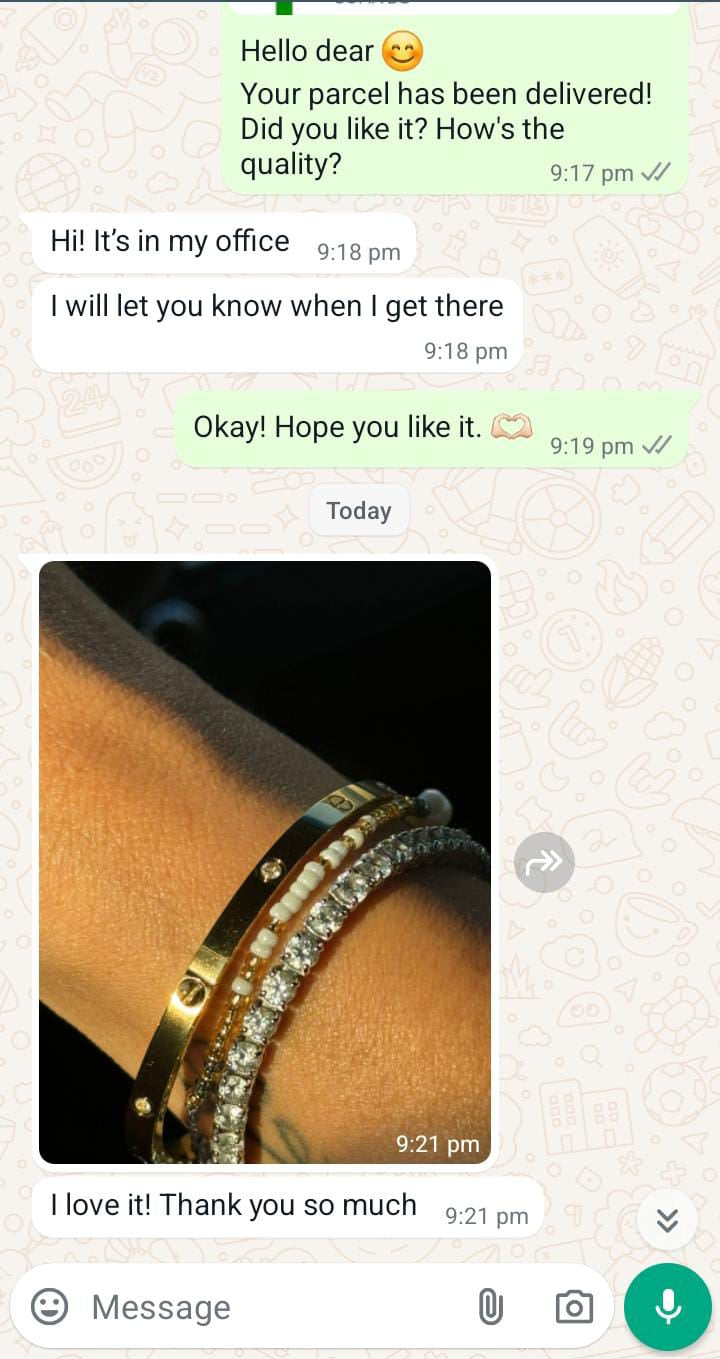720x1359 pixels.
Task: Focus the Message text field
Action: (270, 1307)
